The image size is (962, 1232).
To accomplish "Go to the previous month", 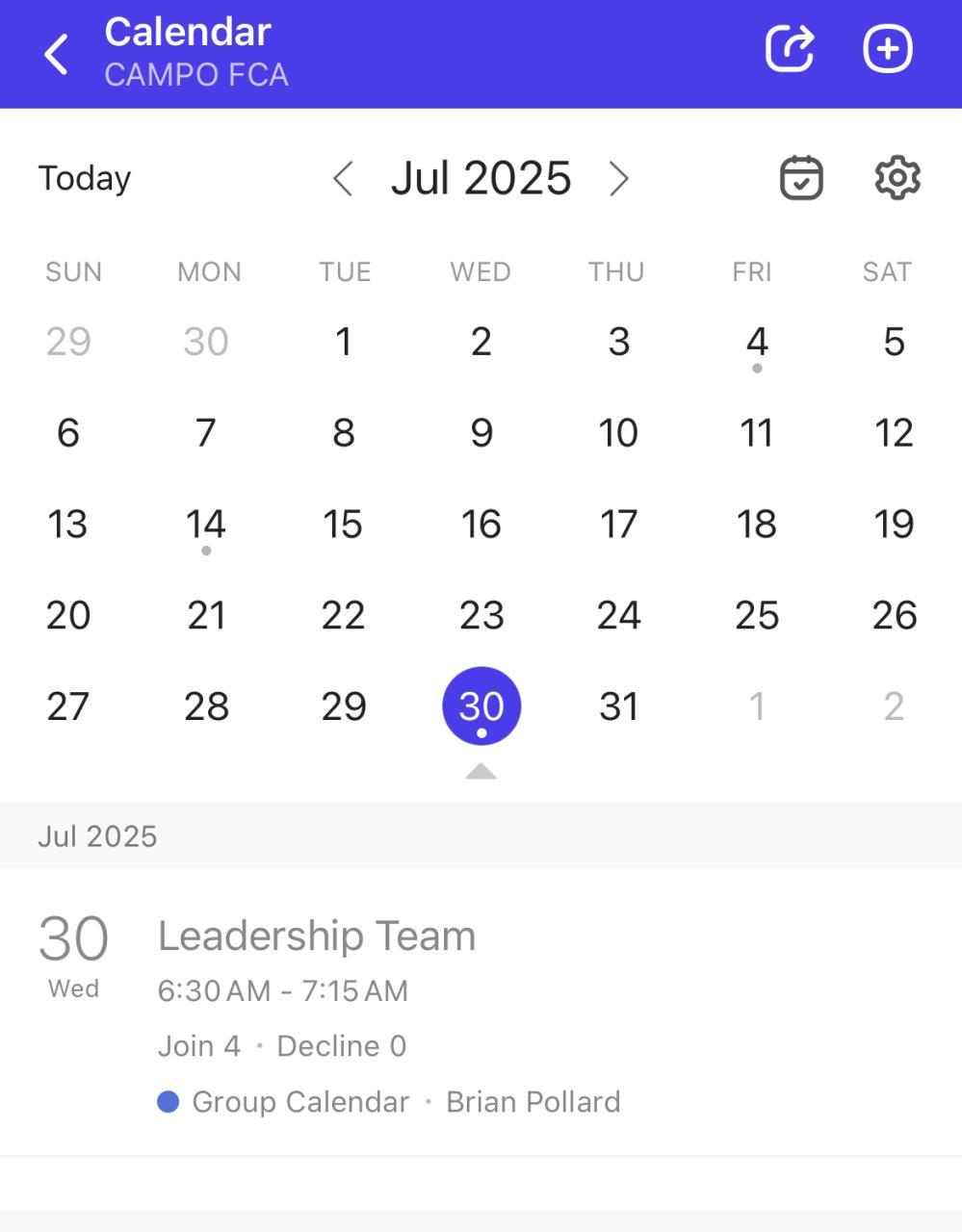I will (343, 179).
